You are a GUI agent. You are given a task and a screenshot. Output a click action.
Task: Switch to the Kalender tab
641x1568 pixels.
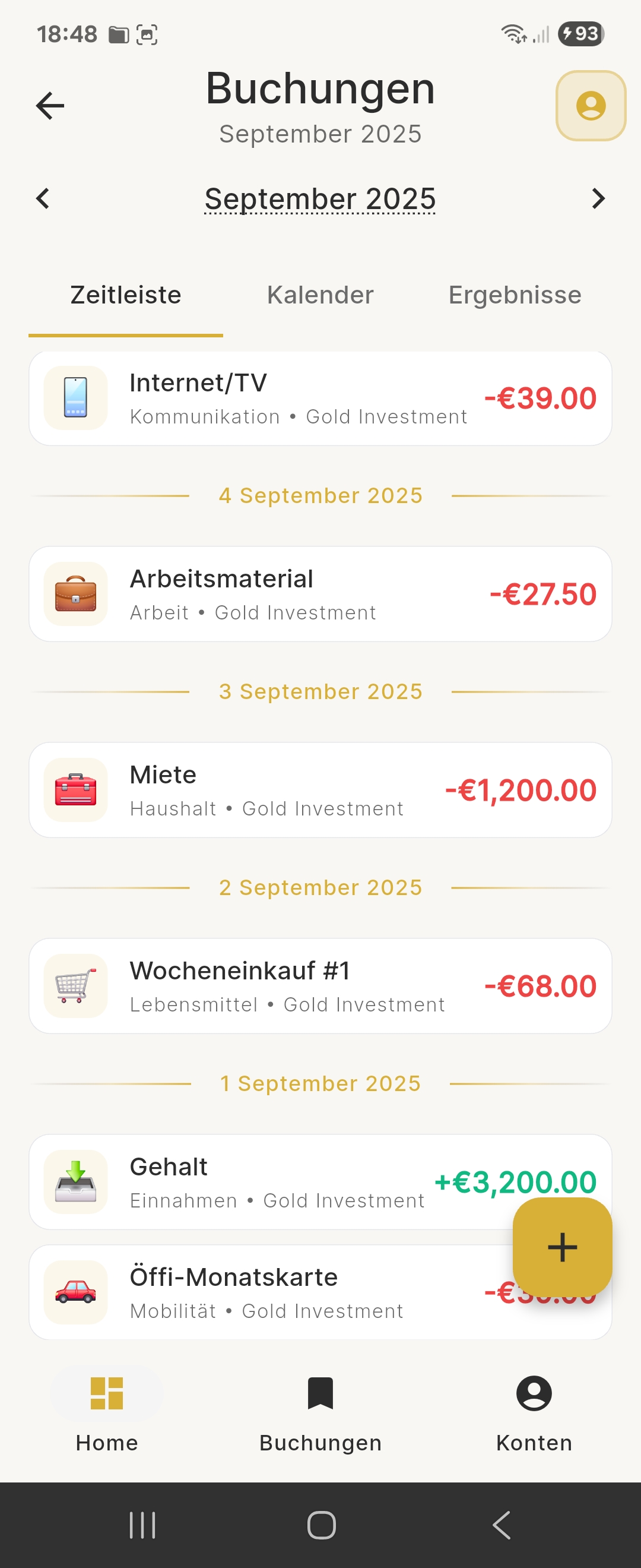pos(320,295)
